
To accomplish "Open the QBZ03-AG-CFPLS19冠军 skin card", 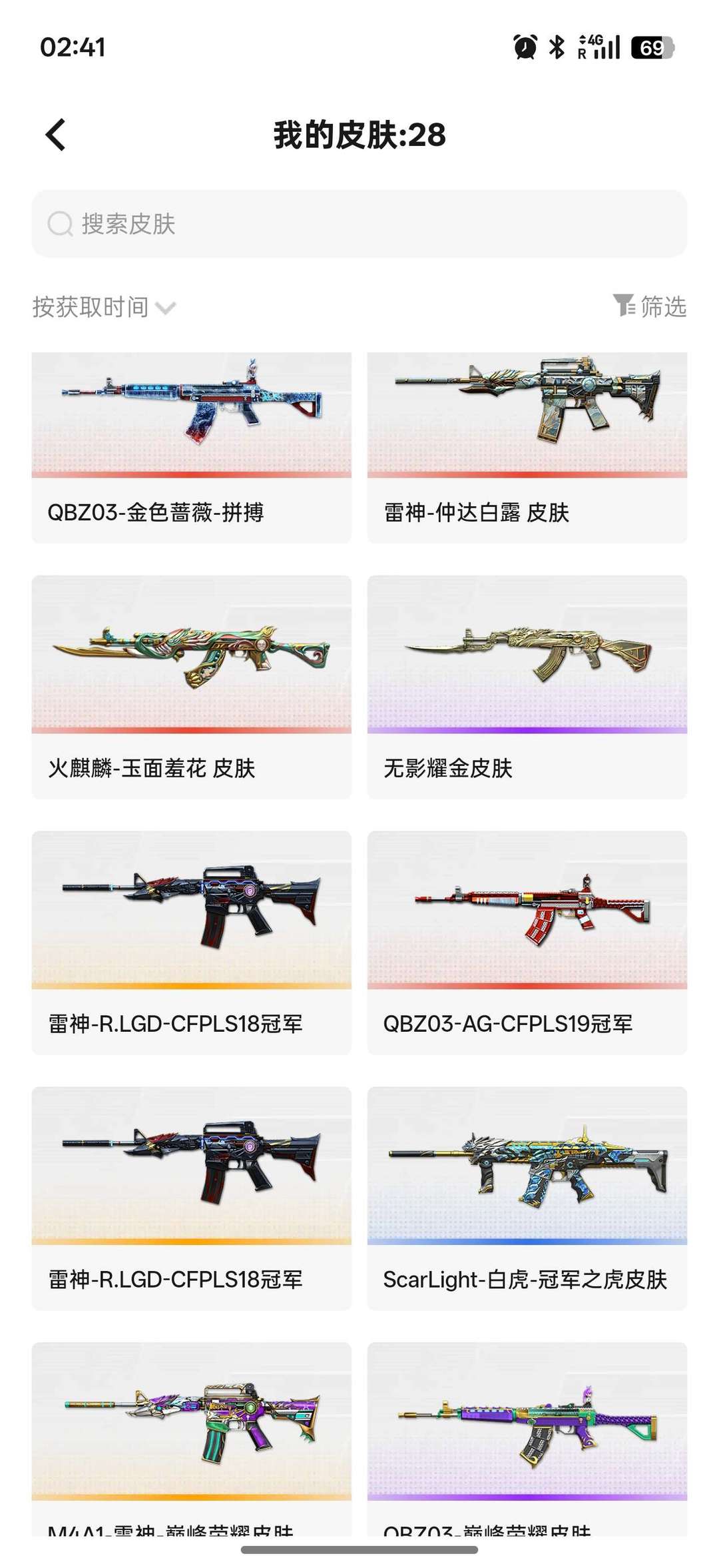I will [527, 942].
